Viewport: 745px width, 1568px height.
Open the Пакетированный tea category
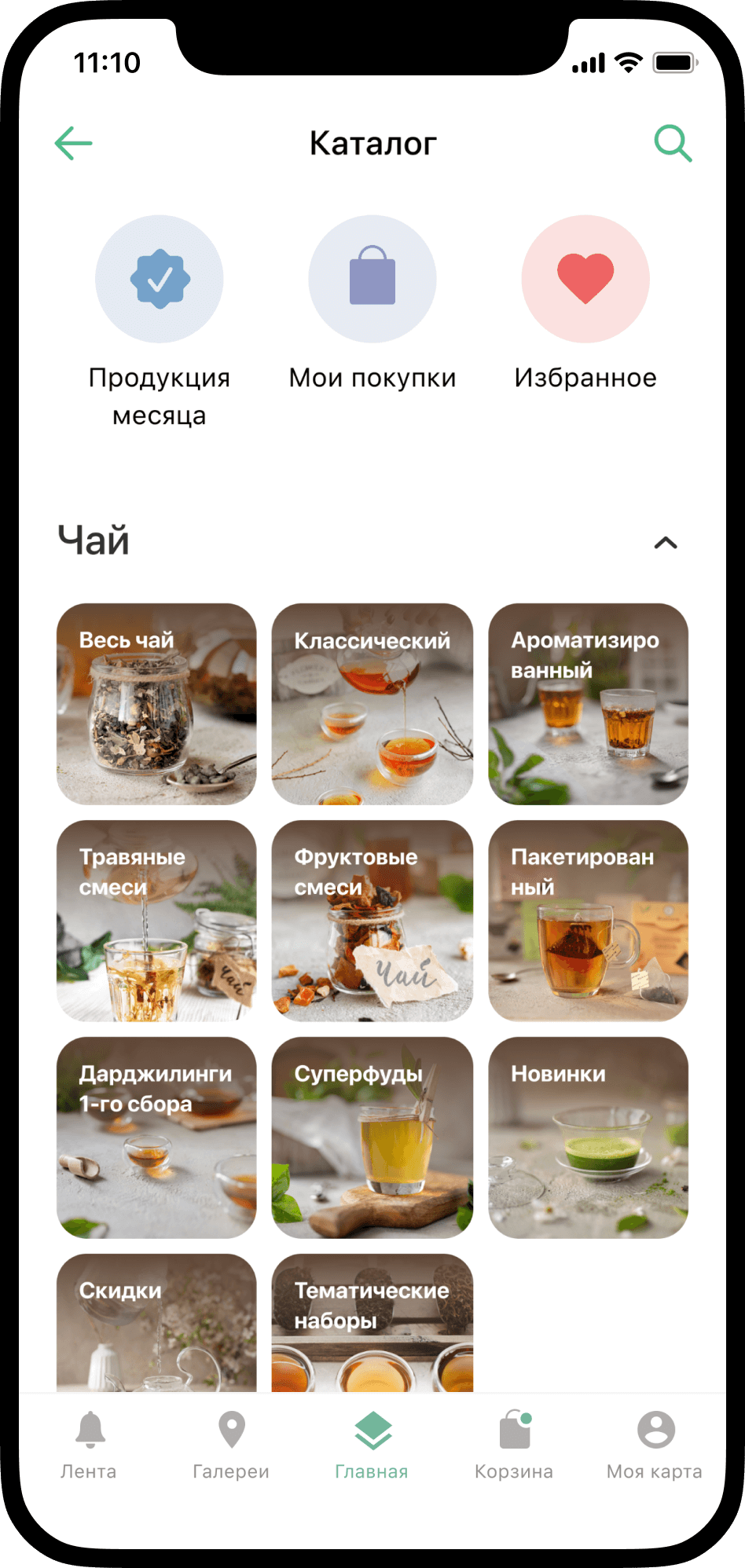coord(588,921)
